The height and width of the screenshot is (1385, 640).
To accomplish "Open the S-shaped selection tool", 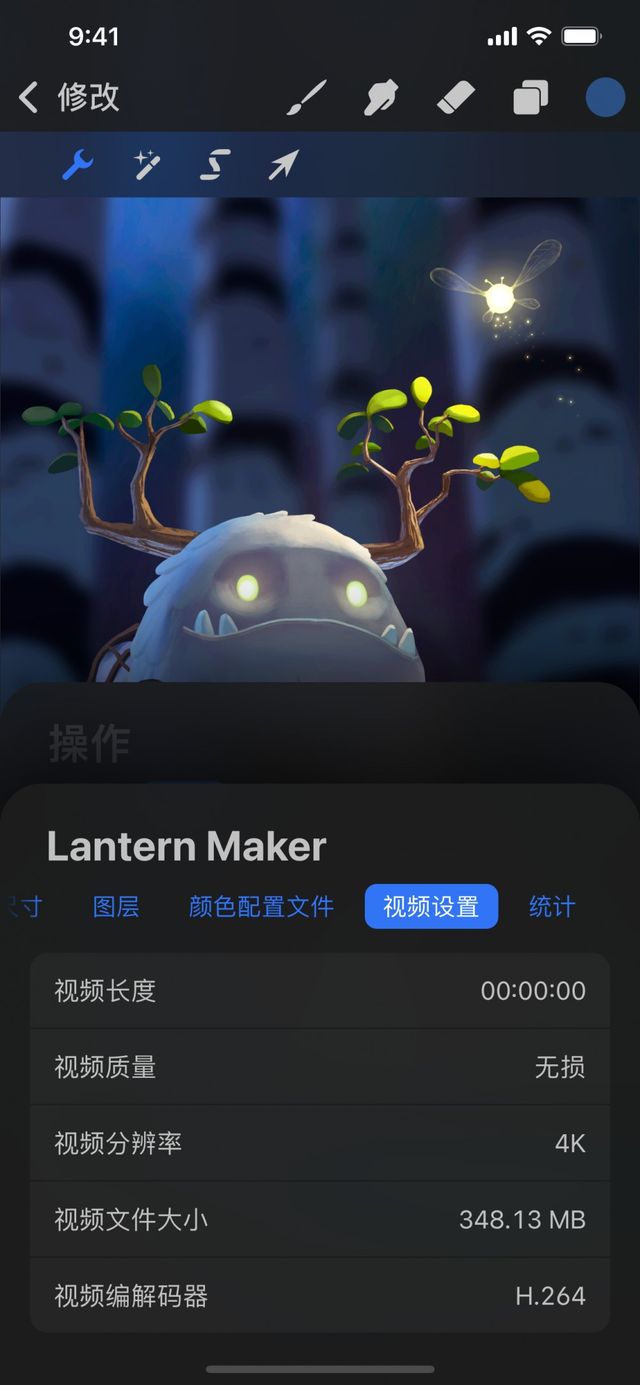I will coord(215,165).
